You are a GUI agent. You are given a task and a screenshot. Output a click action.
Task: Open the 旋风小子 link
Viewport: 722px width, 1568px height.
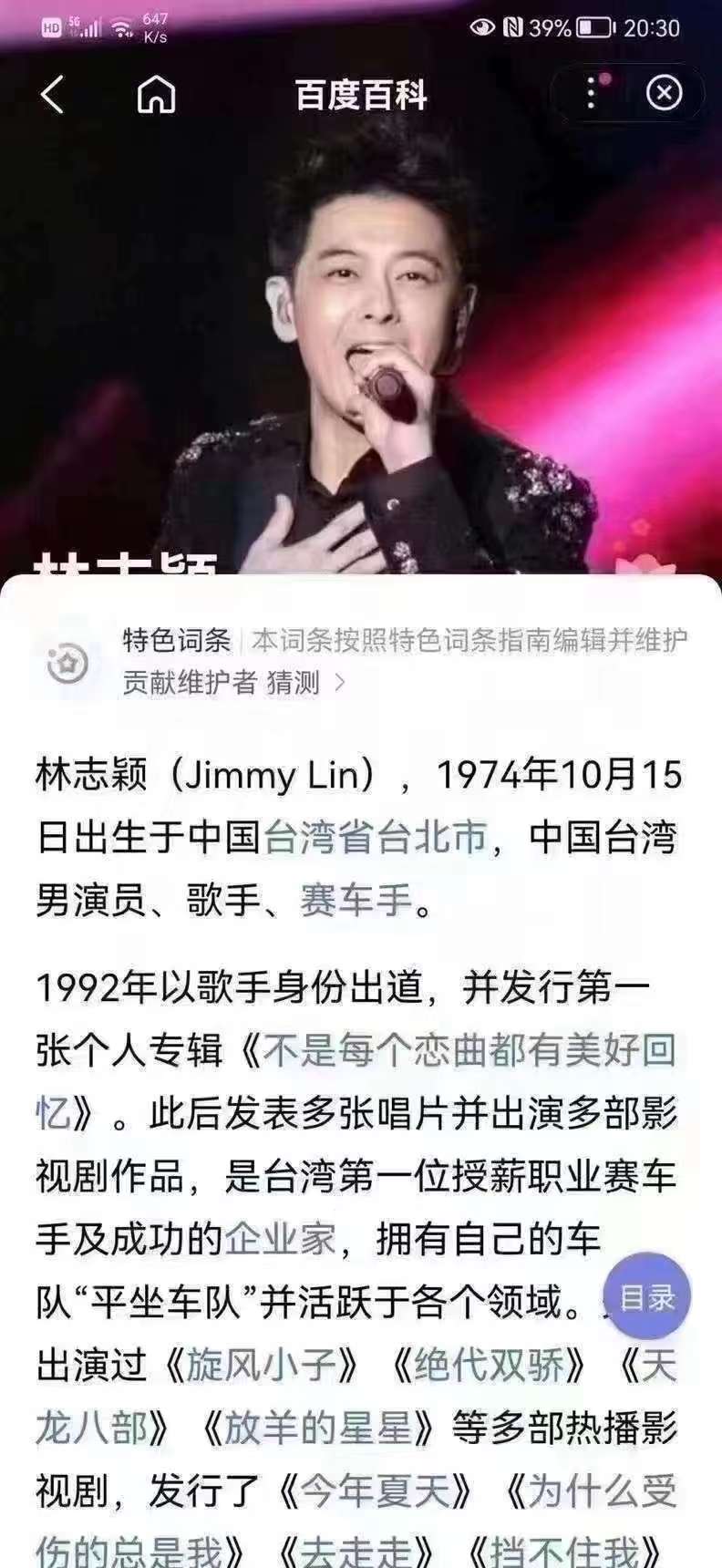coord(262,1366)
